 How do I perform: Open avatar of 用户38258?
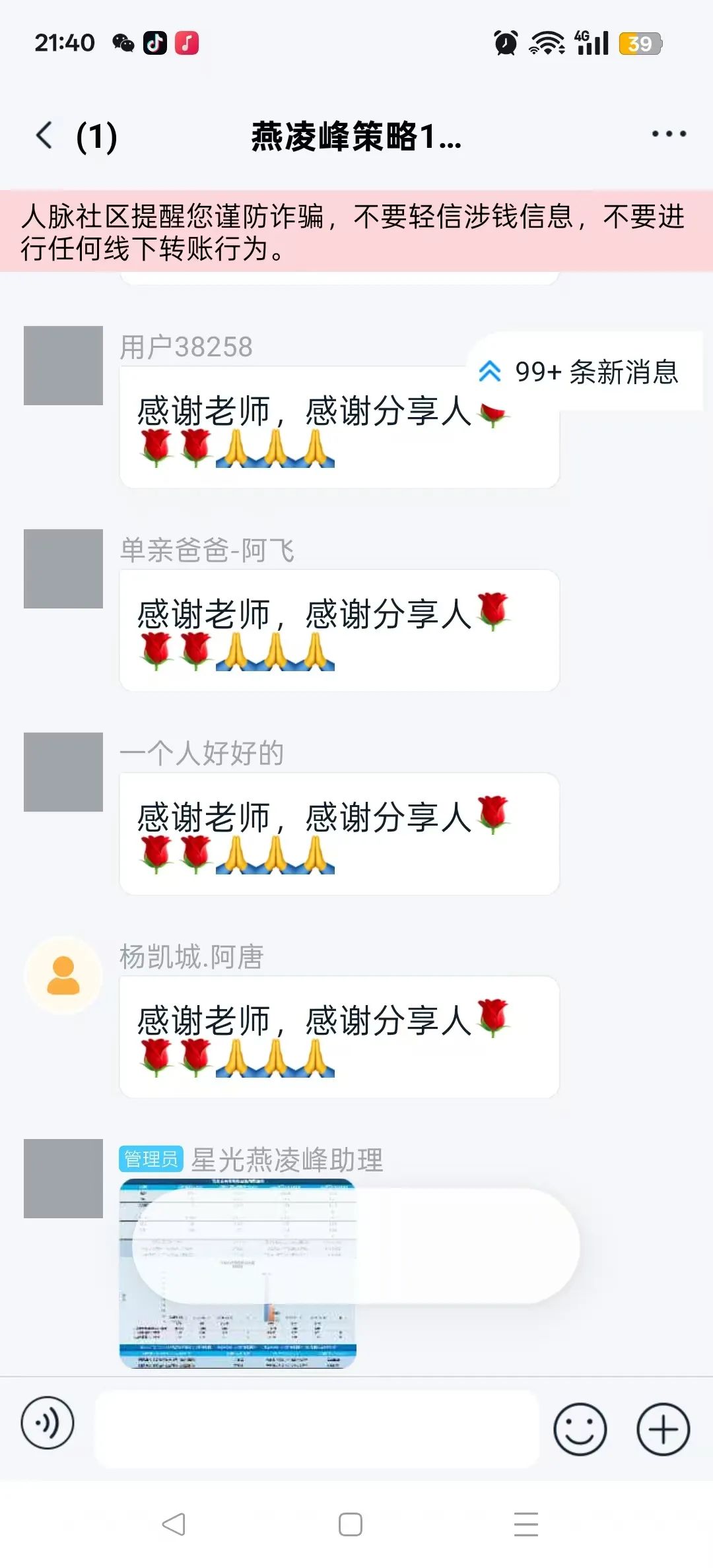coord(63,366)
